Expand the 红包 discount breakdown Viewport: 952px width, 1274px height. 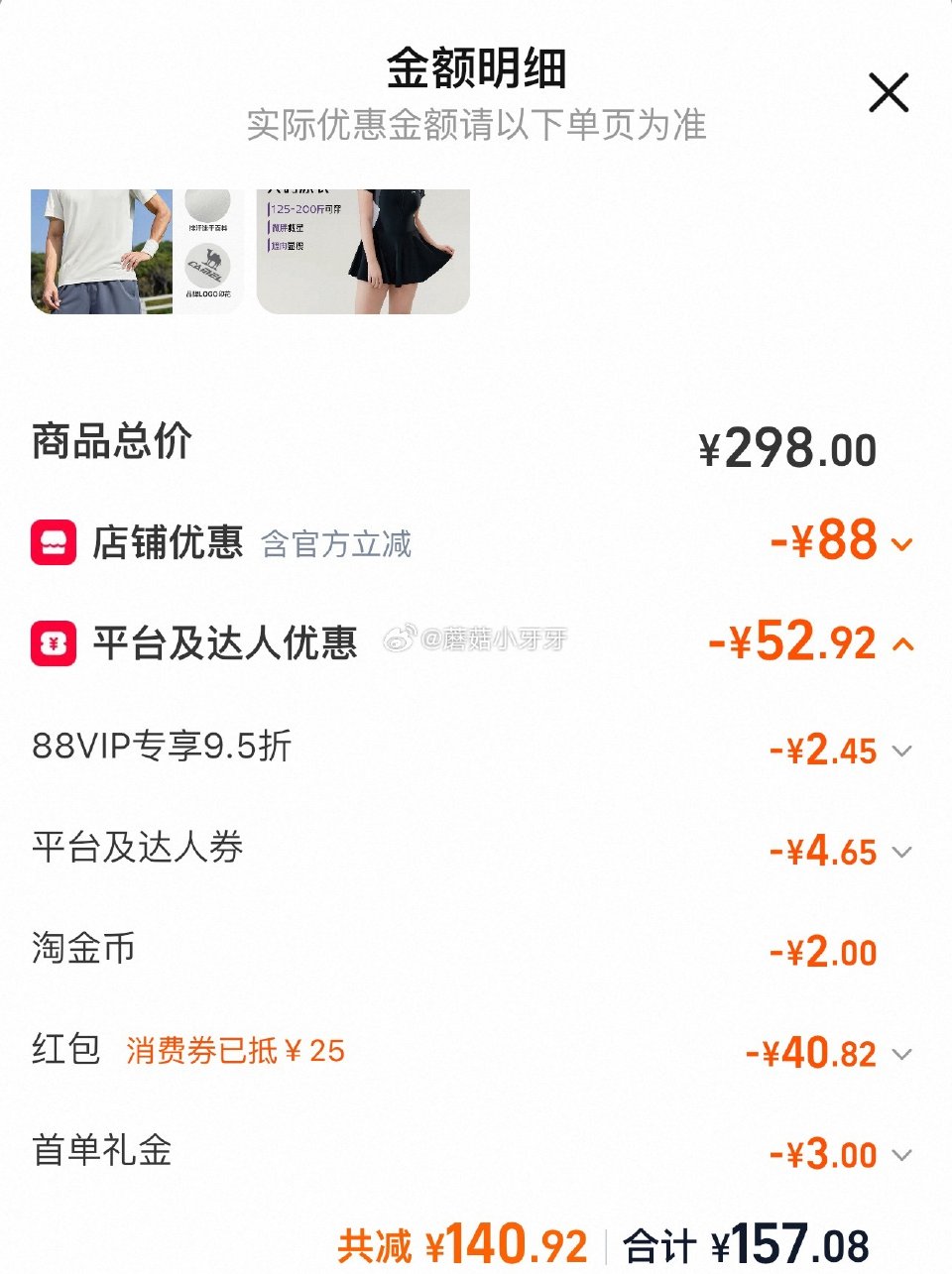point(899,1054)
